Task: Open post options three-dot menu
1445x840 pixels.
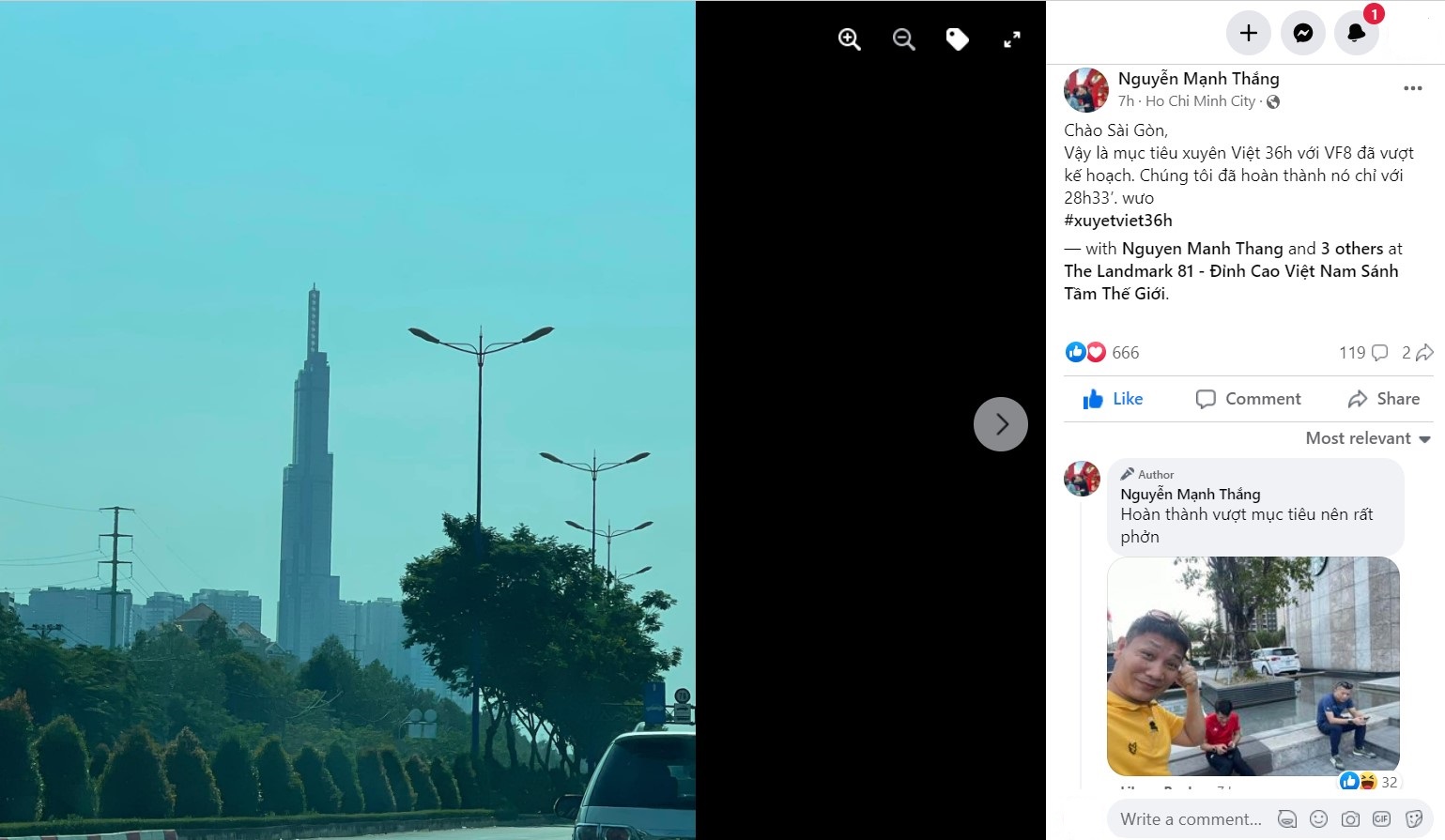Action: pyautogui.click(x=1412, y=88)
